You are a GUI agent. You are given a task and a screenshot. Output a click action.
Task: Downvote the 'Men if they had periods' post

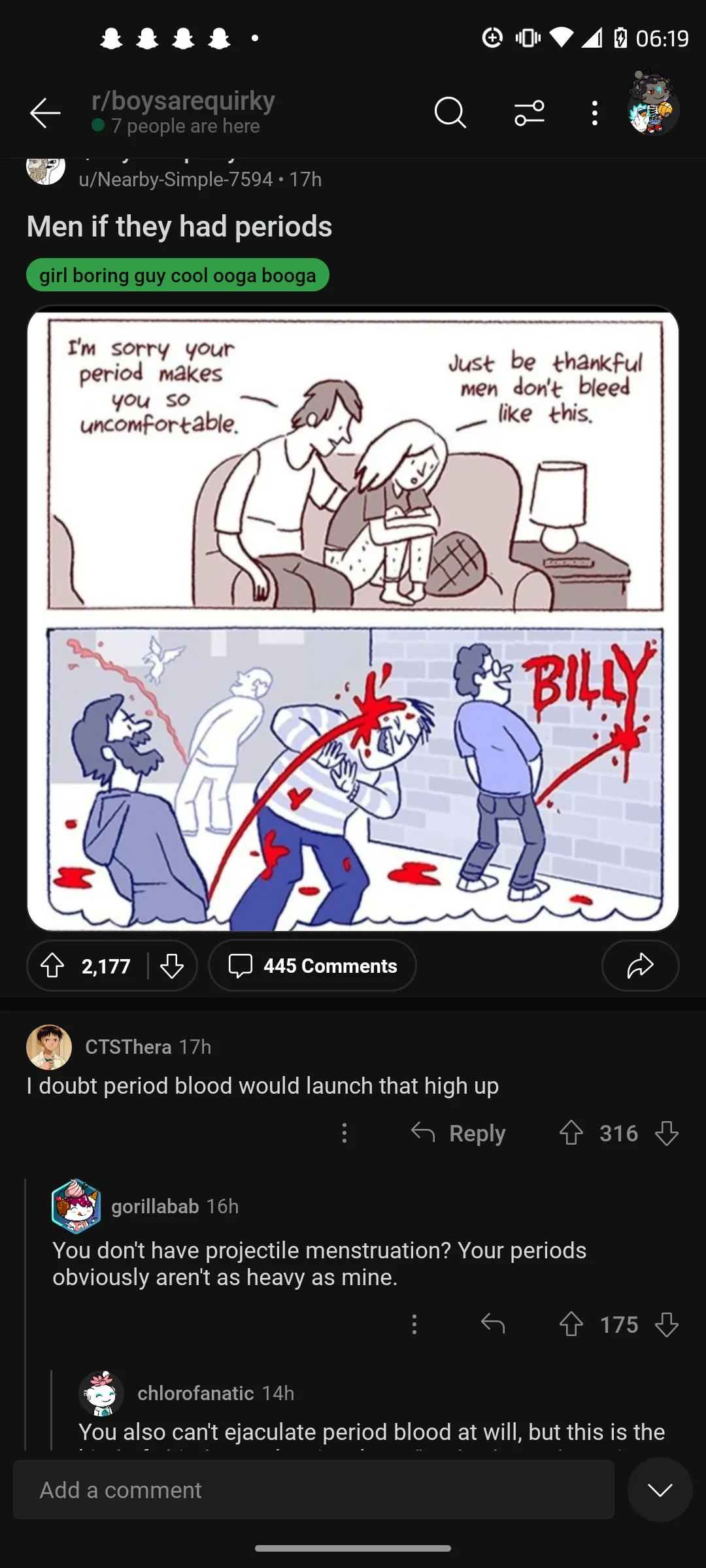tap(172, 966)
